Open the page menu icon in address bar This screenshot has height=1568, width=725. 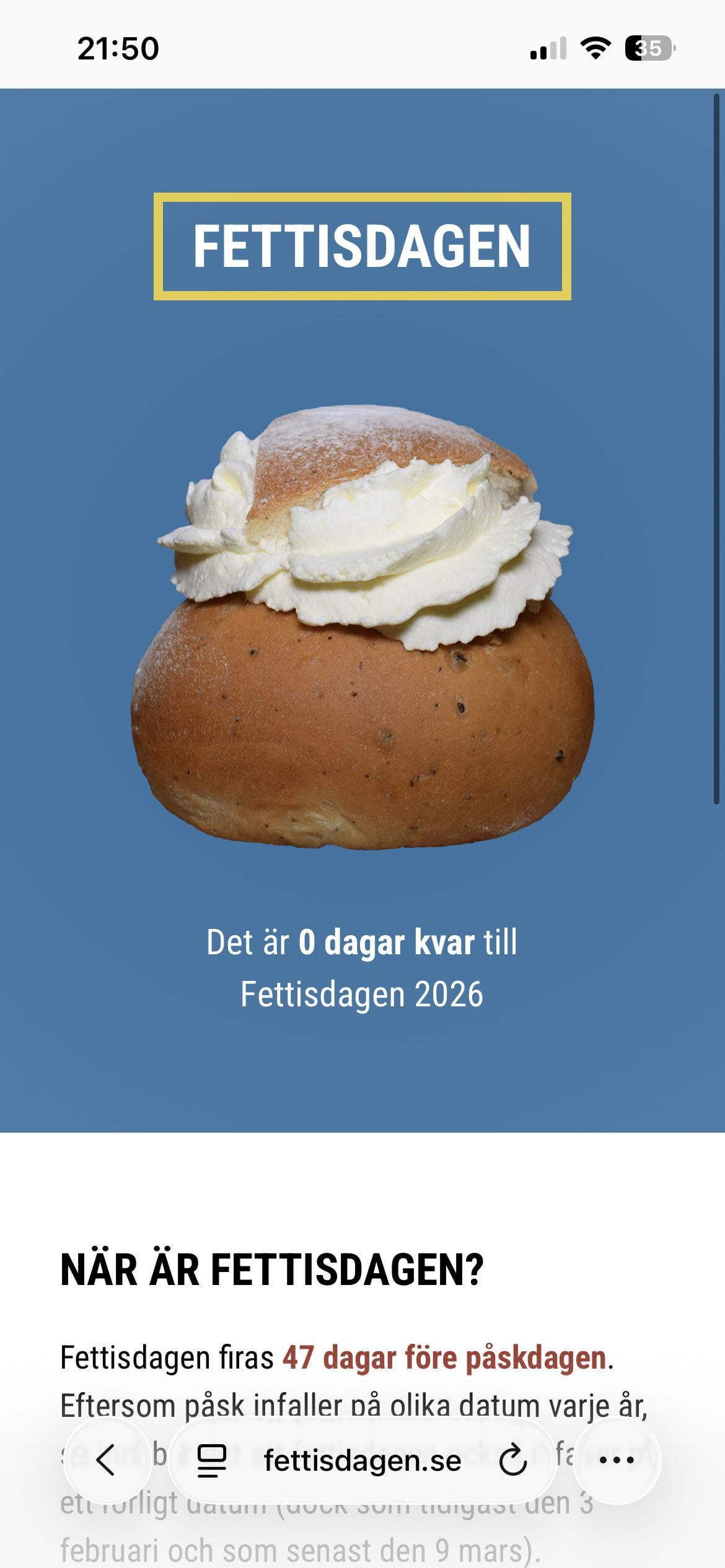[x=212, y=1461]
